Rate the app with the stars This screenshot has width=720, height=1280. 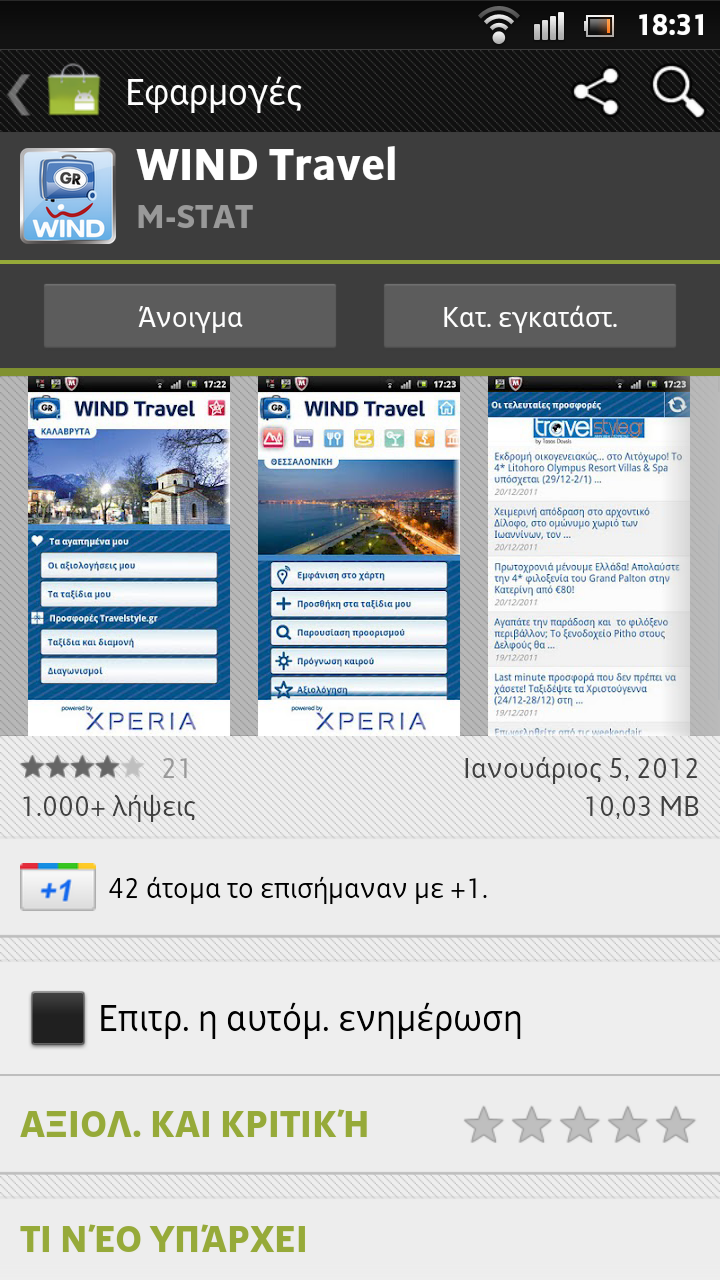580,1125
